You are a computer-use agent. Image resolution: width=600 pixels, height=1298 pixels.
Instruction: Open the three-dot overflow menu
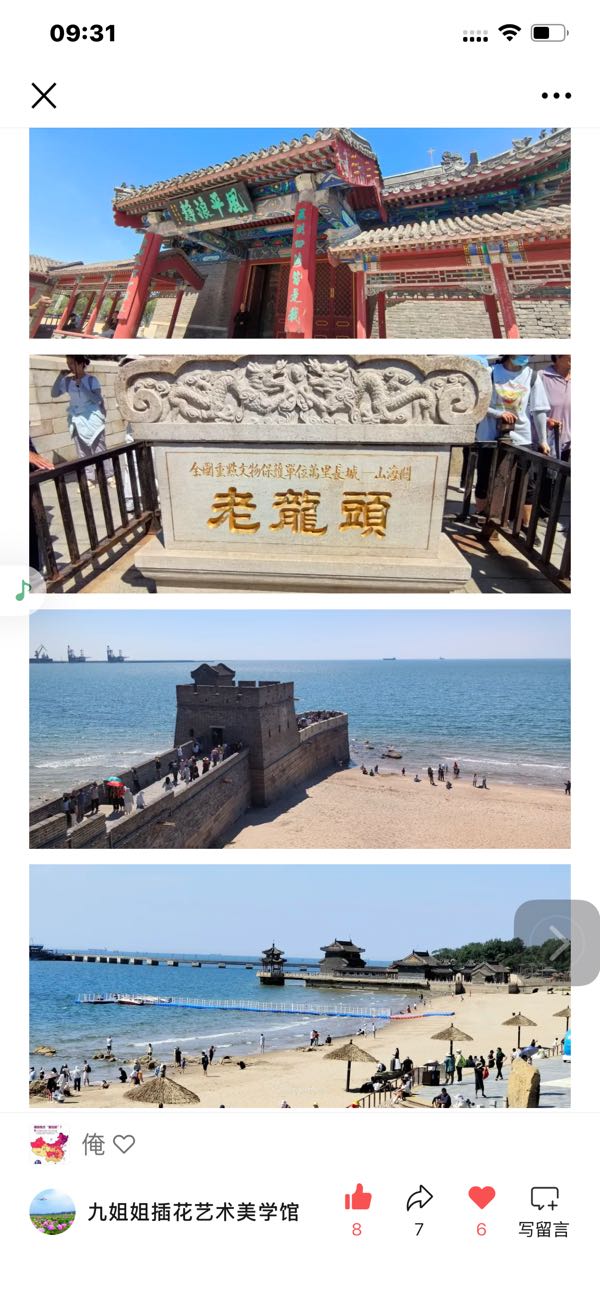coord(556,96)
